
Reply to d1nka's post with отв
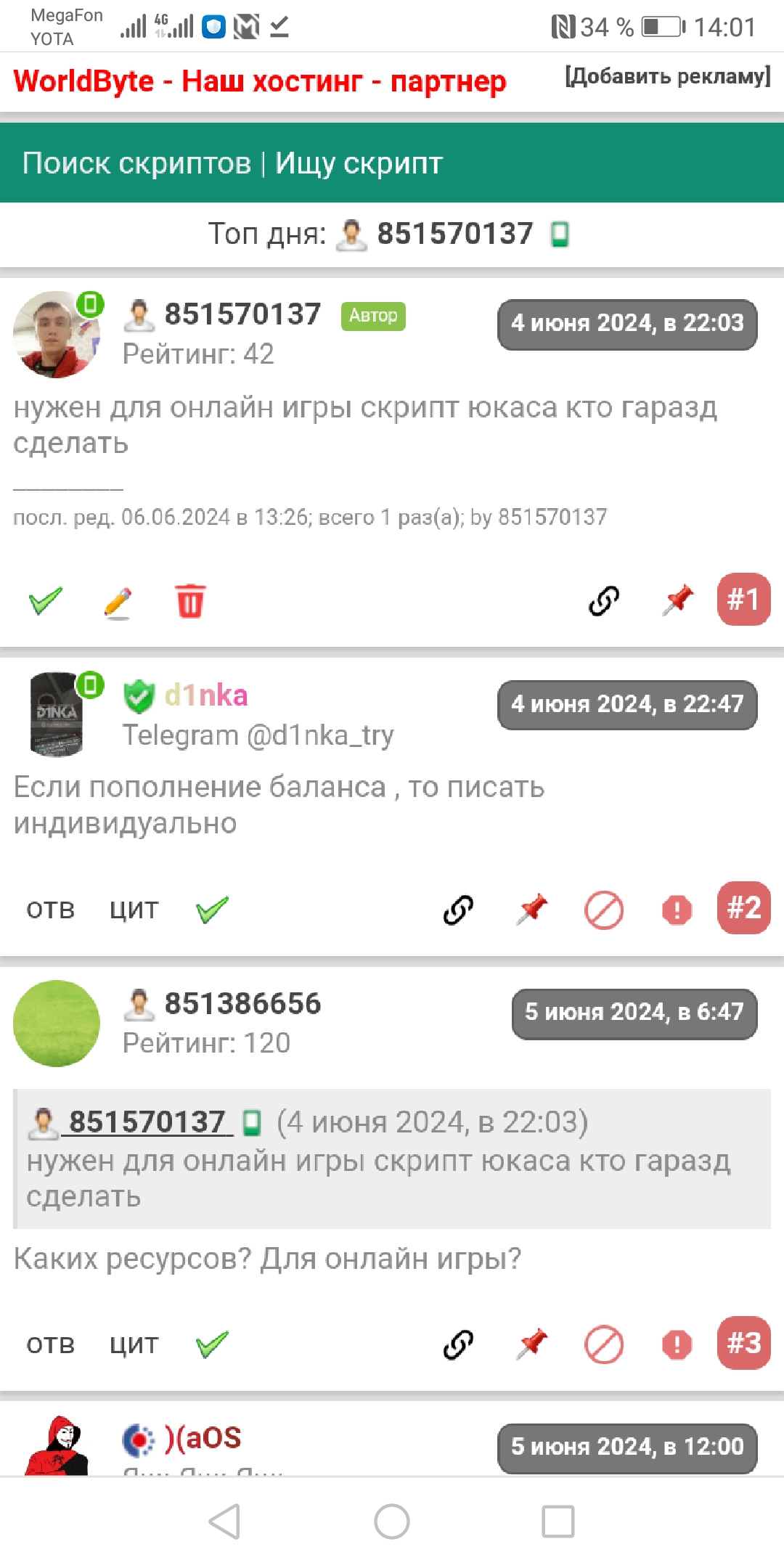click(51, 910)
